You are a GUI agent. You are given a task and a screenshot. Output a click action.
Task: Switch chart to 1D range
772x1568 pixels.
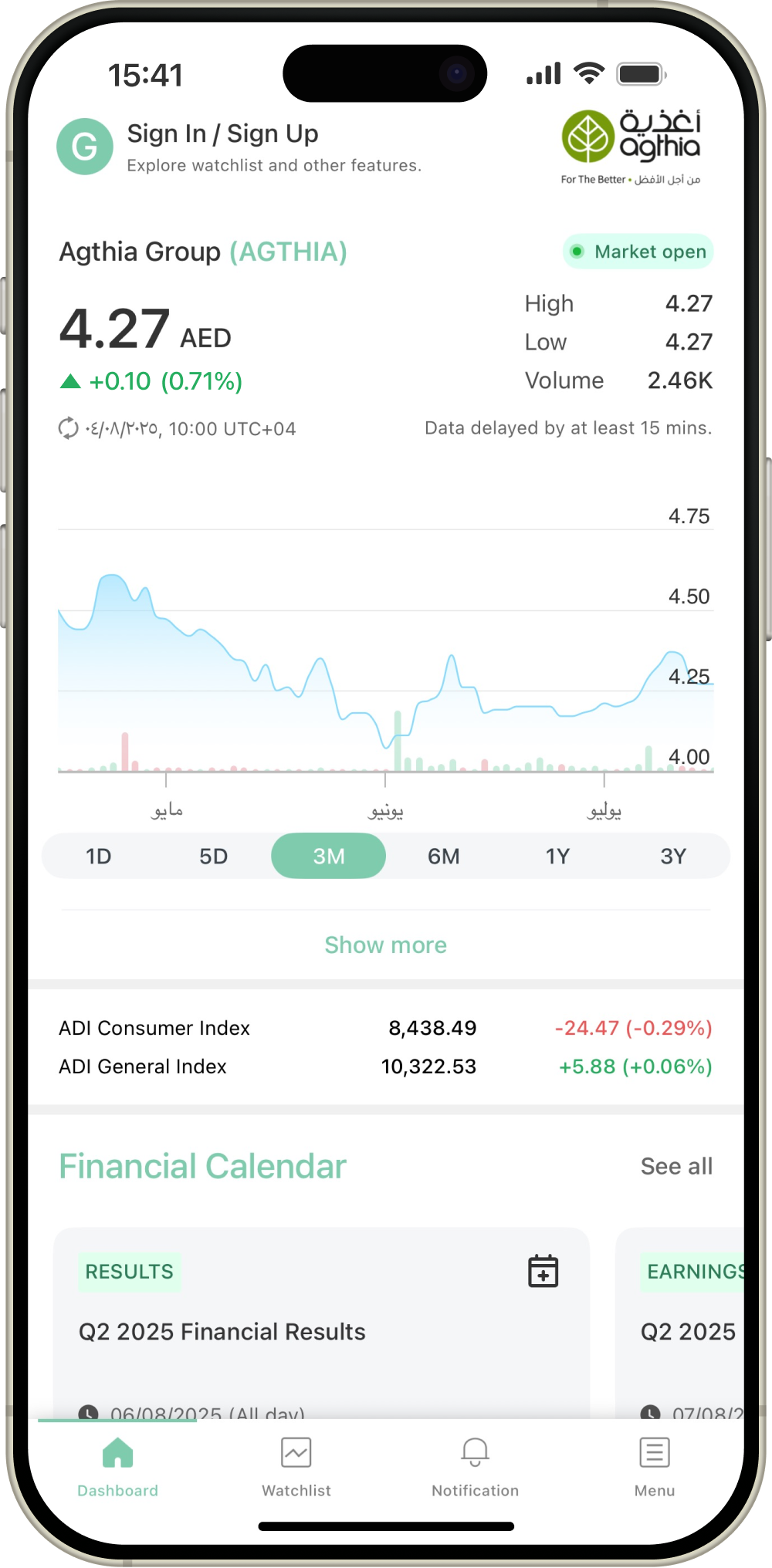pos(98,856)
